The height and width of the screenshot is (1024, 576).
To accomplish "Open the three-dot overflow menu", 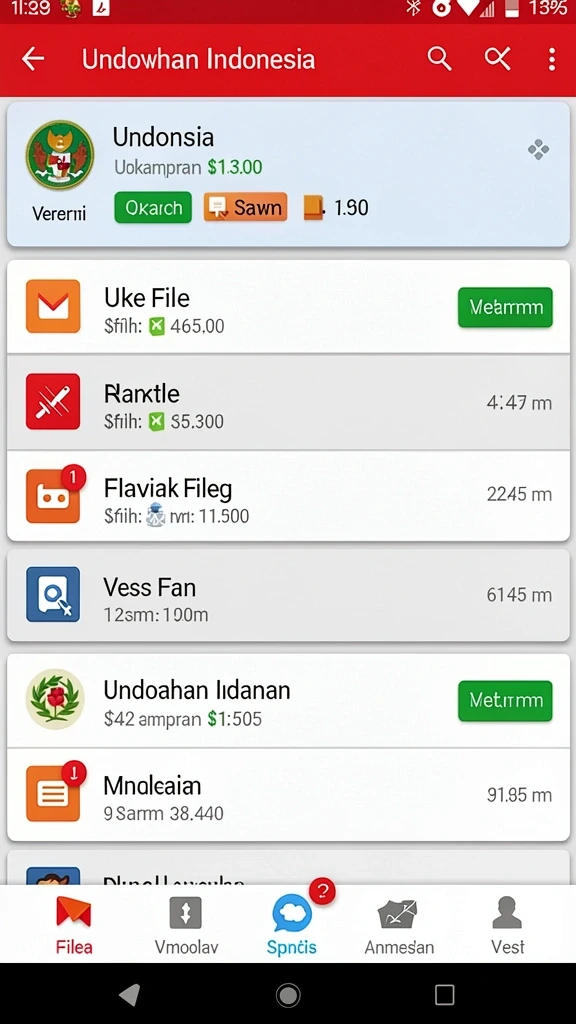I will 552,59.
